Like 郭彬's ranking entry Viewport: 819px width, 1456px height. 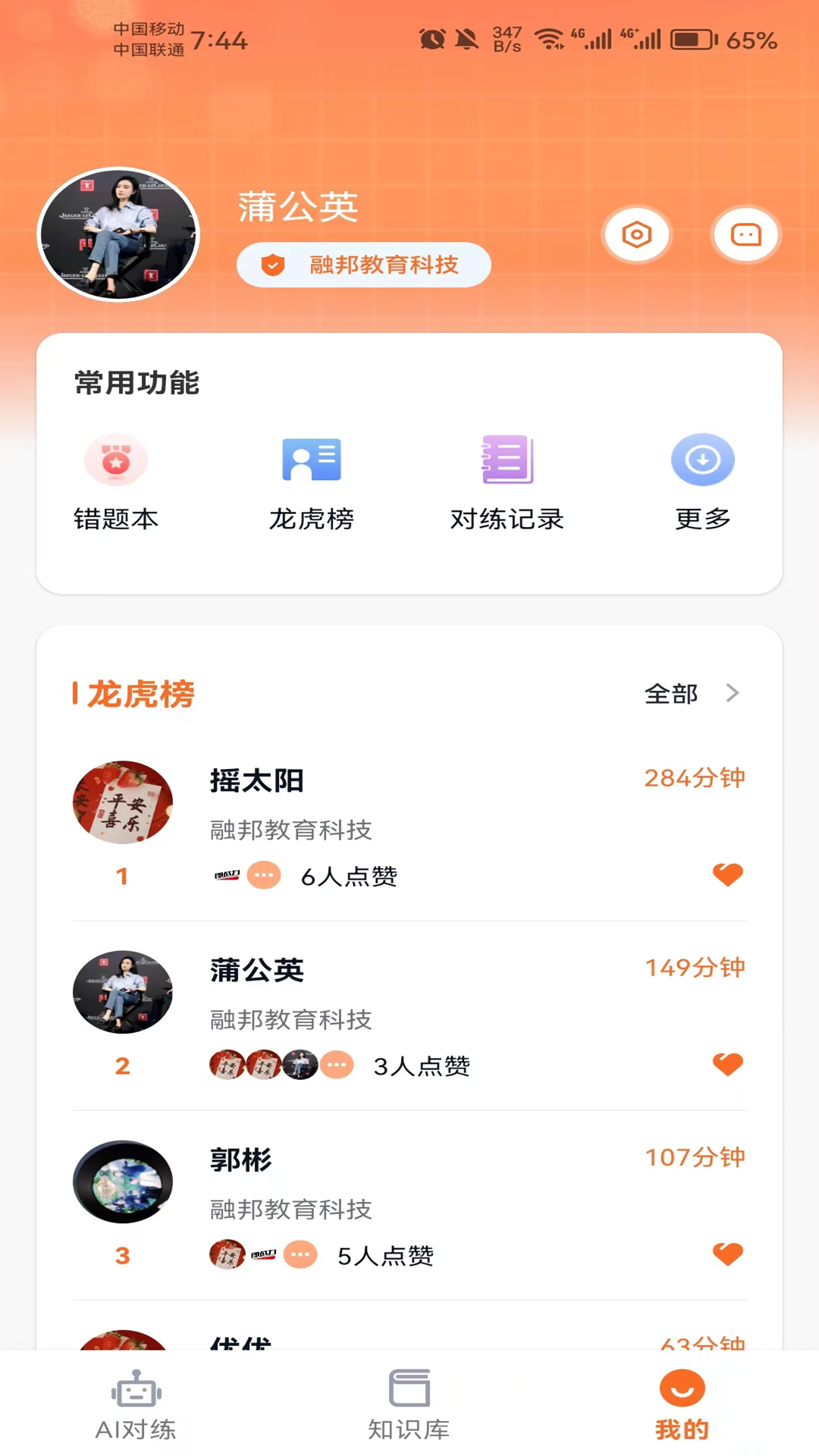pos(727,1254)
